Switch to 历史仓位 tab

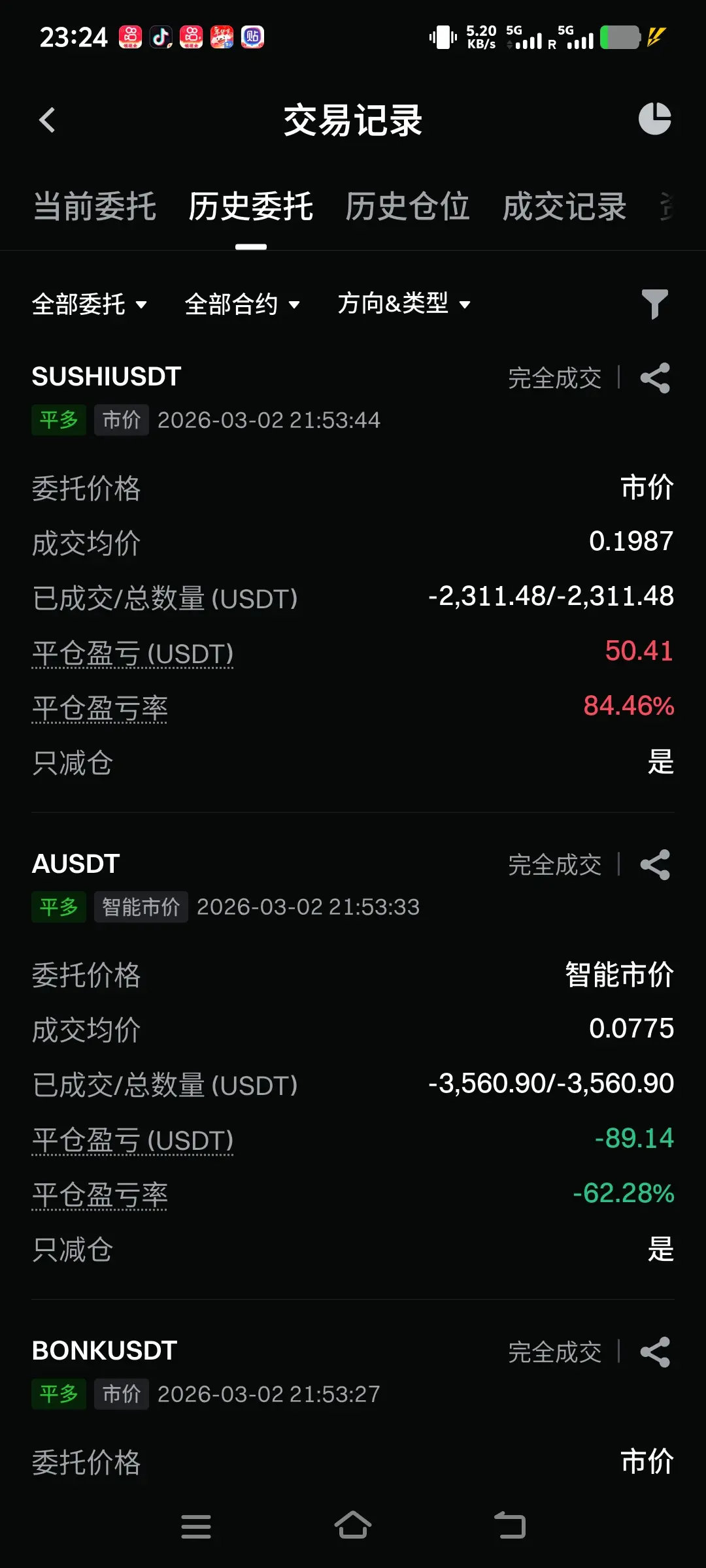pyautogui.click(x=407, y=207)
